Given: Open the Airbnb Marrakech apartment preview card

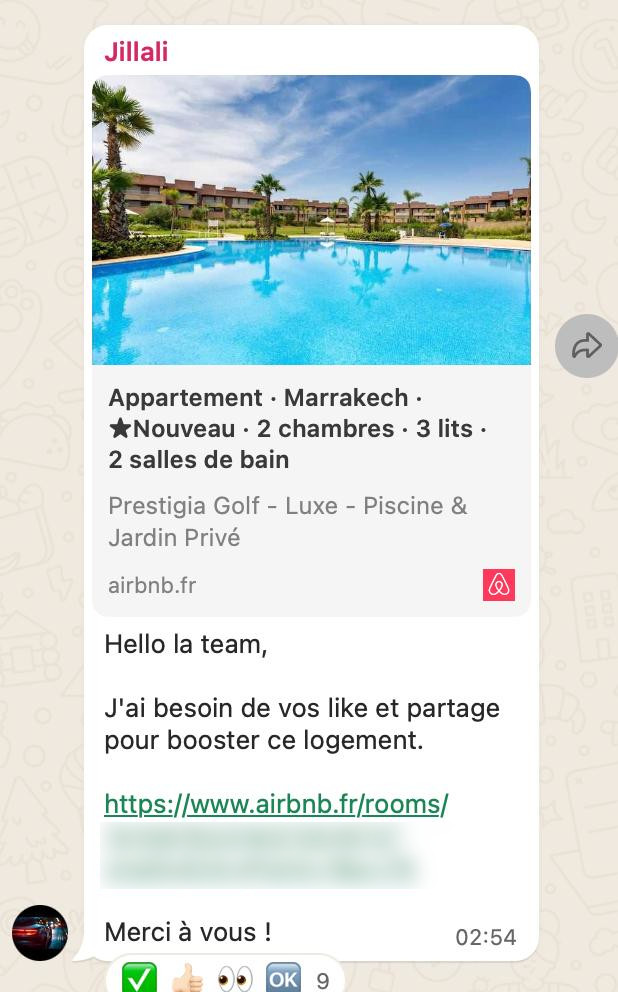Looking at the screenshot, I should (x=311, y=345).
